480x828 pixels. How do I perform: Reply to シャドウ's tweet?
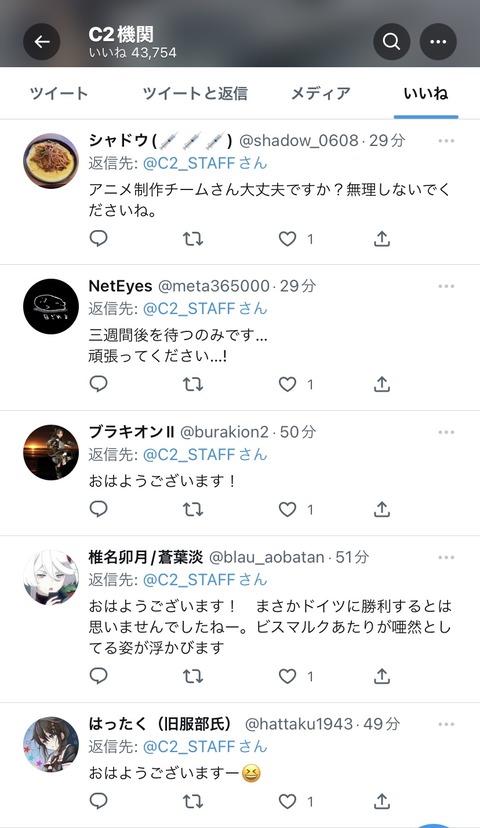tap(99, 239)
